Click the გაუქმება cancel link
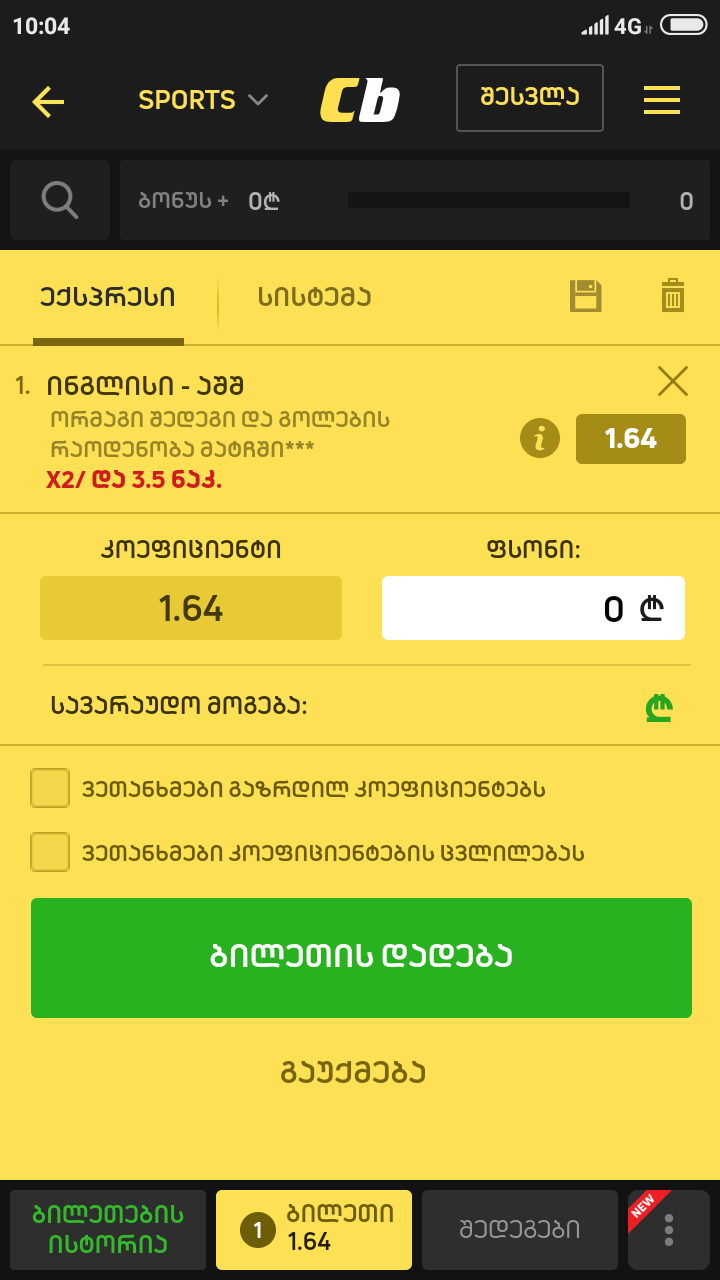Image resolution: width=720 pixels, height=1280 pixels. [x=361, y=1071]
